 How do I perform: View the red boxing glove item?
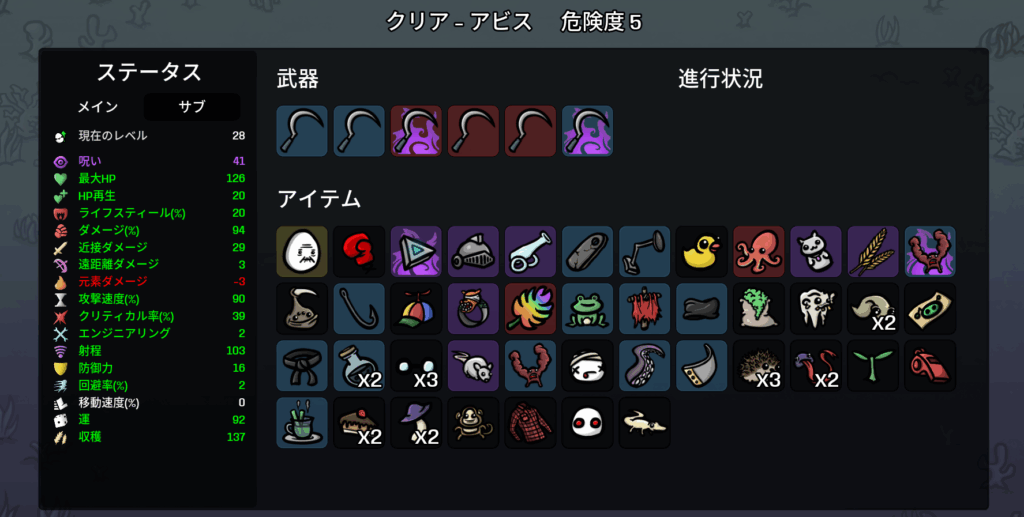(359, 251)
